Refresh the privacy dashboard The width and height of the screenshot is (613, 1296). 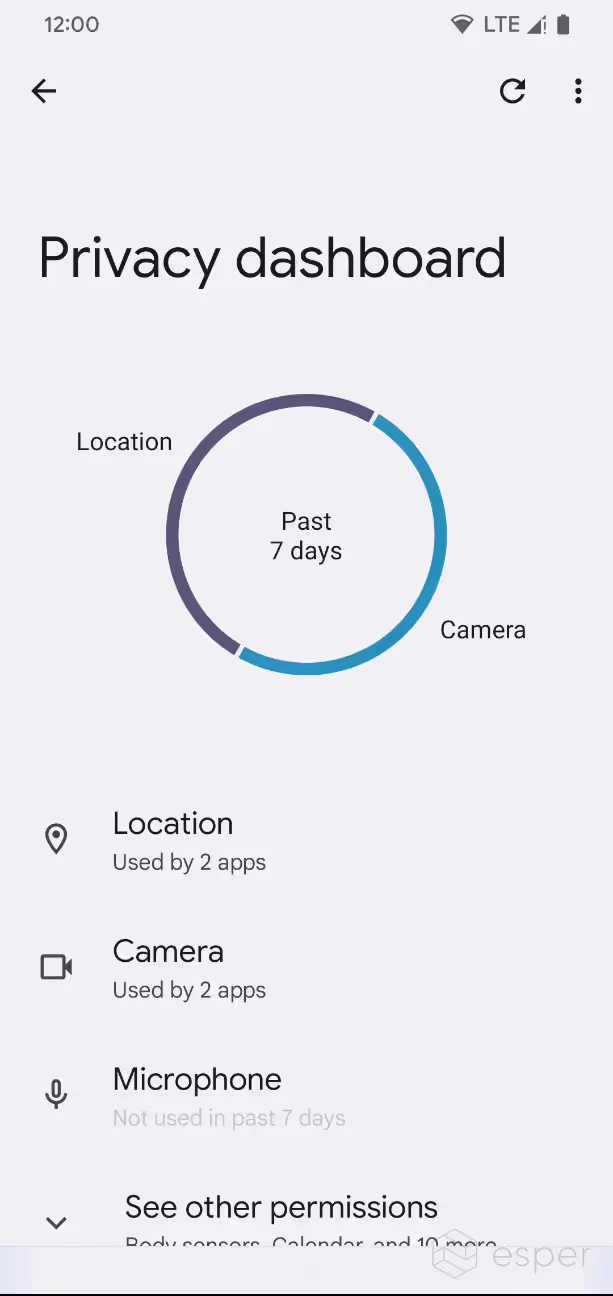(x=513, y=92)
